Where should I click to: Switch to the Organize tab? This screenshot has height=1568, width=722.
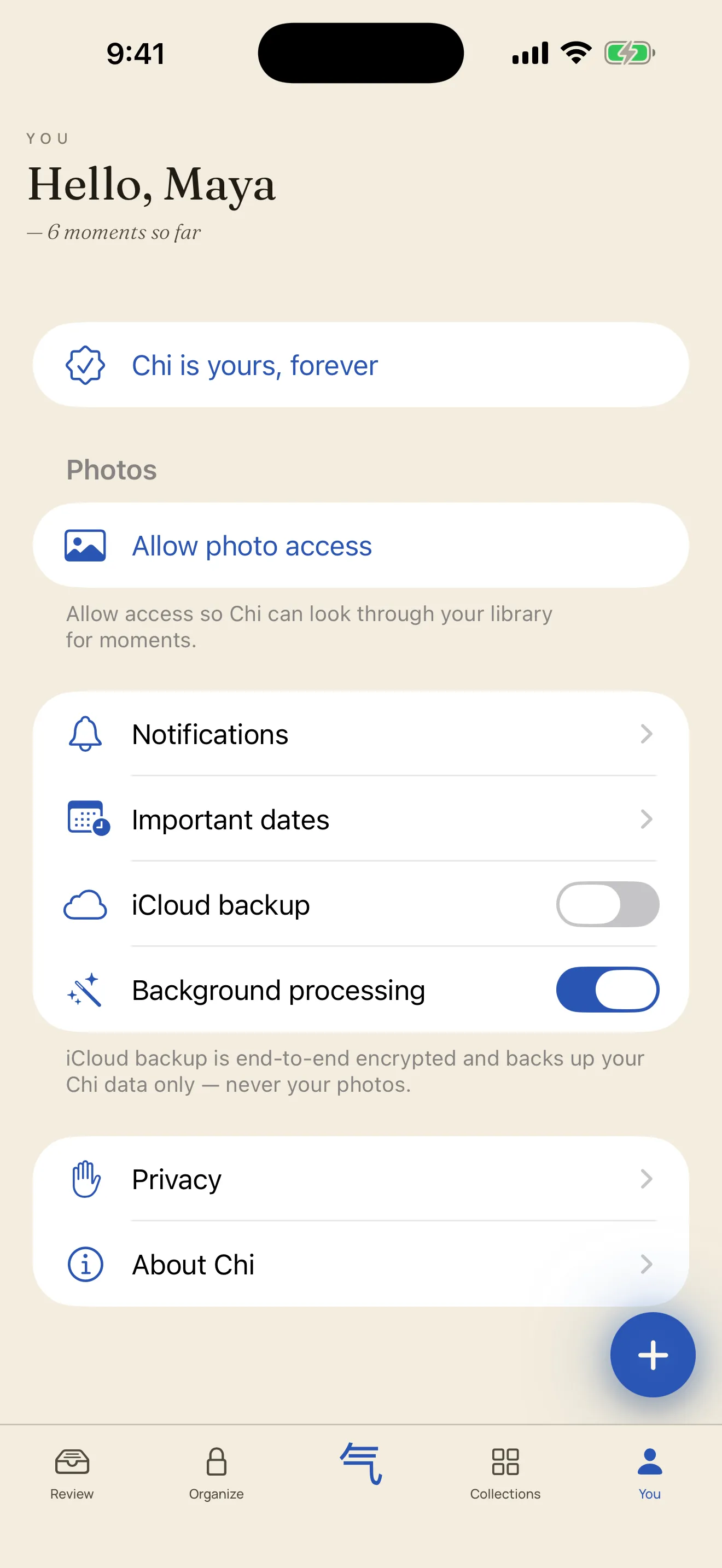(216, 1473)
